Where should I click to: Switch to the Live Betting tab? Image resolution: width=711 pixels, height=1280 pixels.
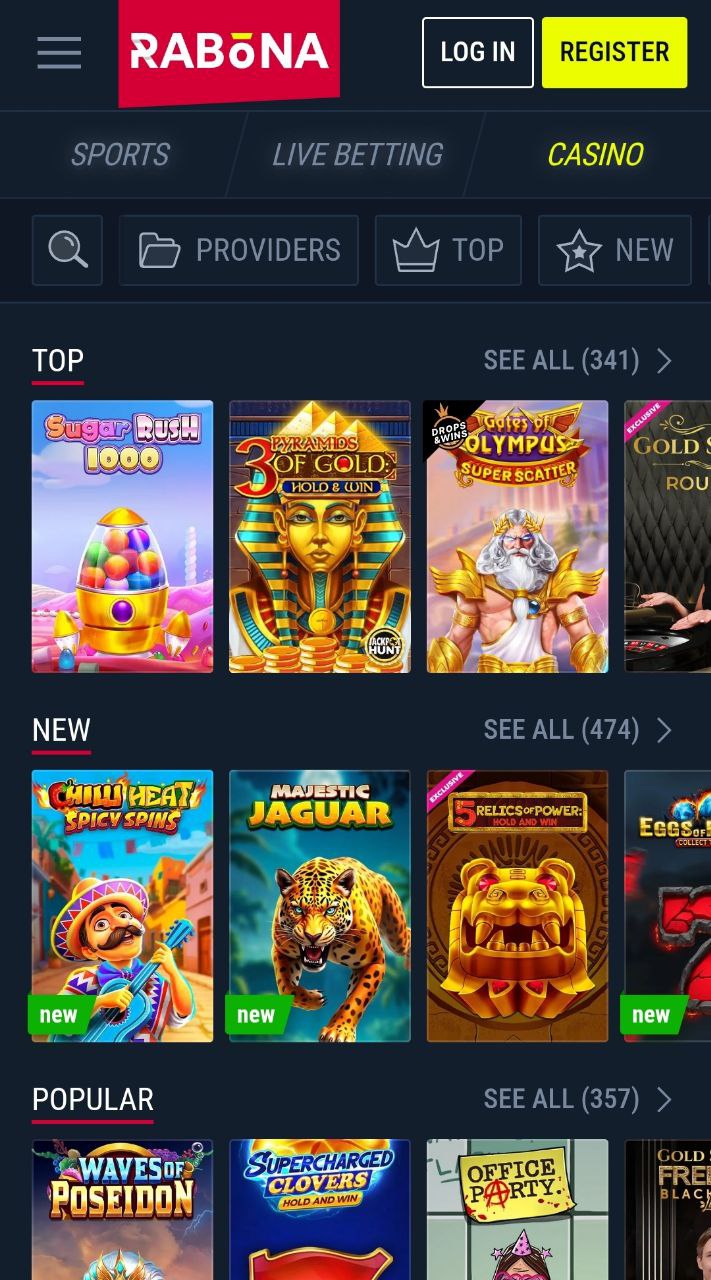point(357,155)
